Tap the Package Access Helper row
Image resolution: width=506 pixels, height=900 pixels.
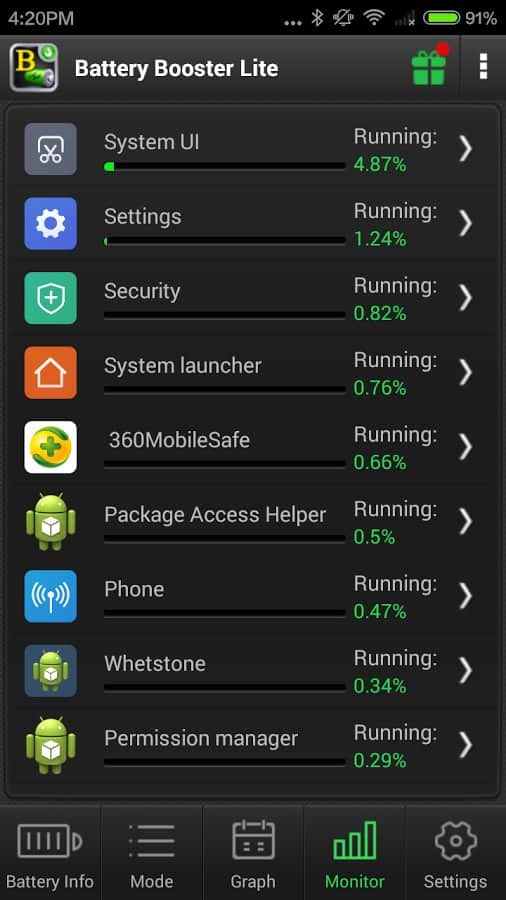click(x=252, y=522)
